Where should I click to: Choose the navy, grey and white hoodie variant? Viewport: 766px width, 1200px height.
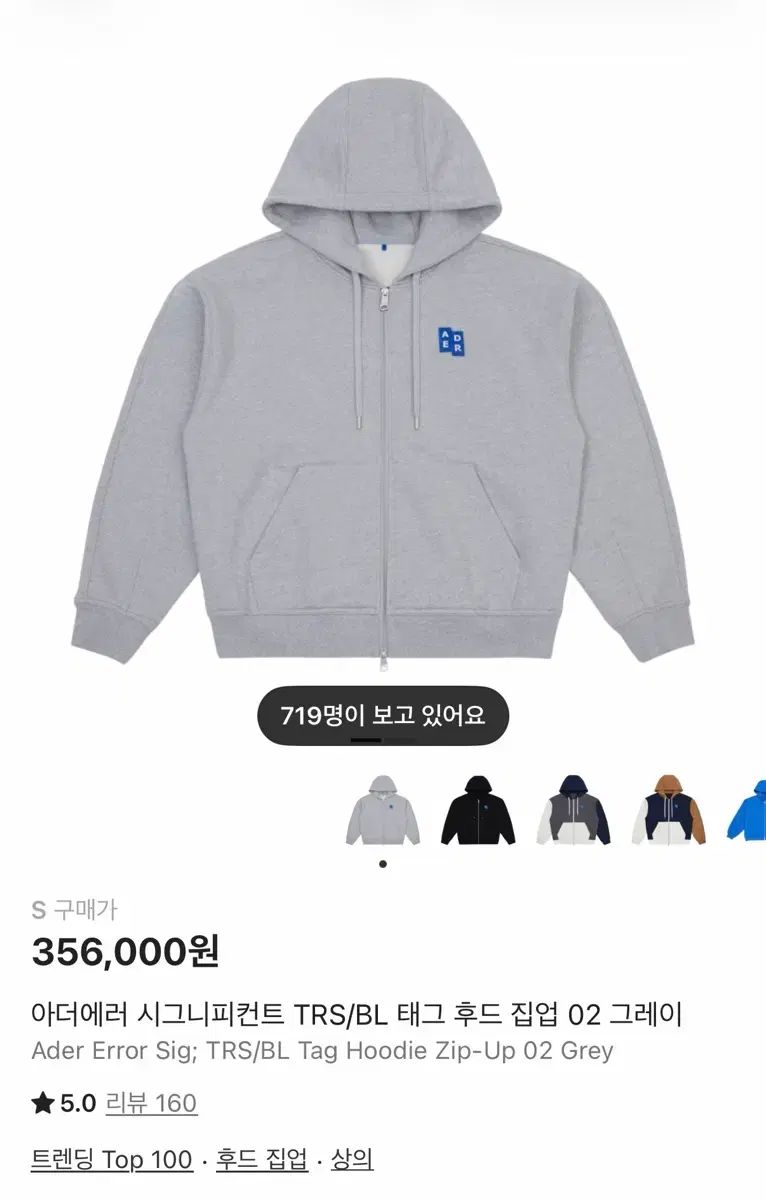click(x=573, y=810)
